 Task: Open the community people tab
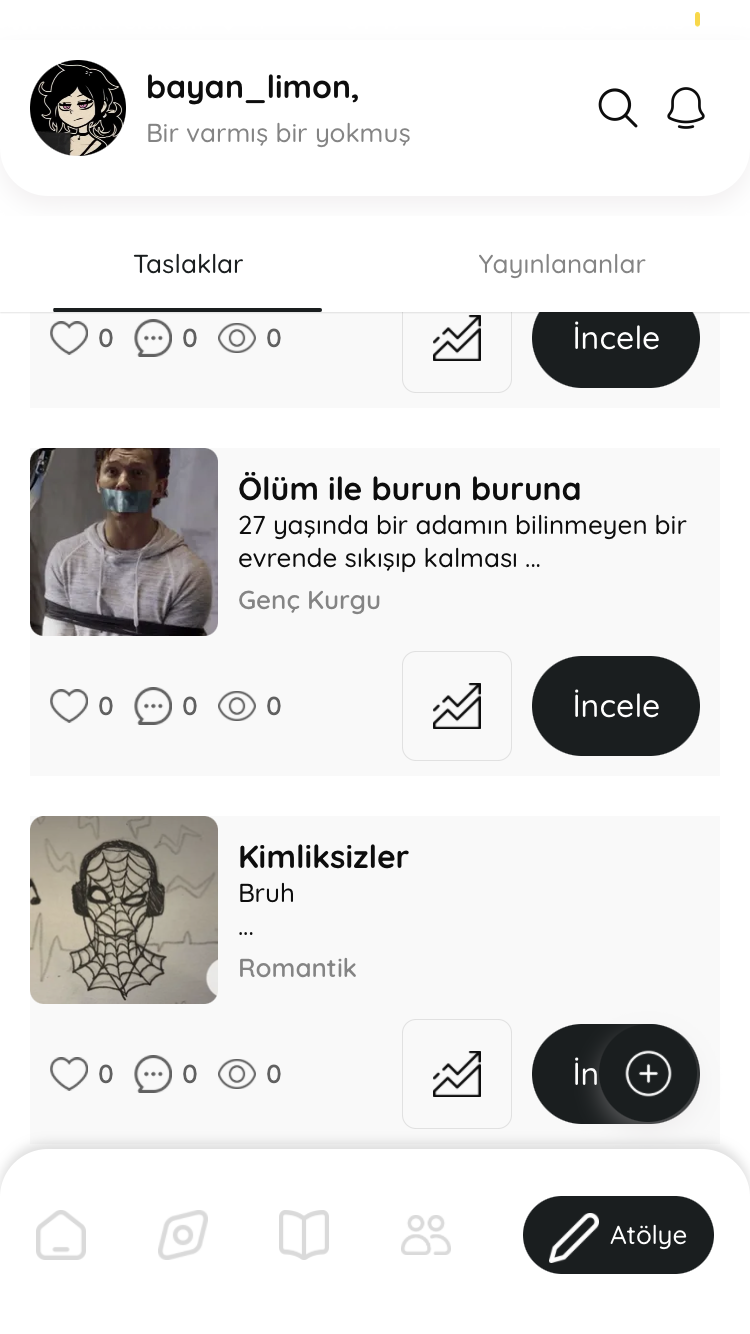(426, 1235)
